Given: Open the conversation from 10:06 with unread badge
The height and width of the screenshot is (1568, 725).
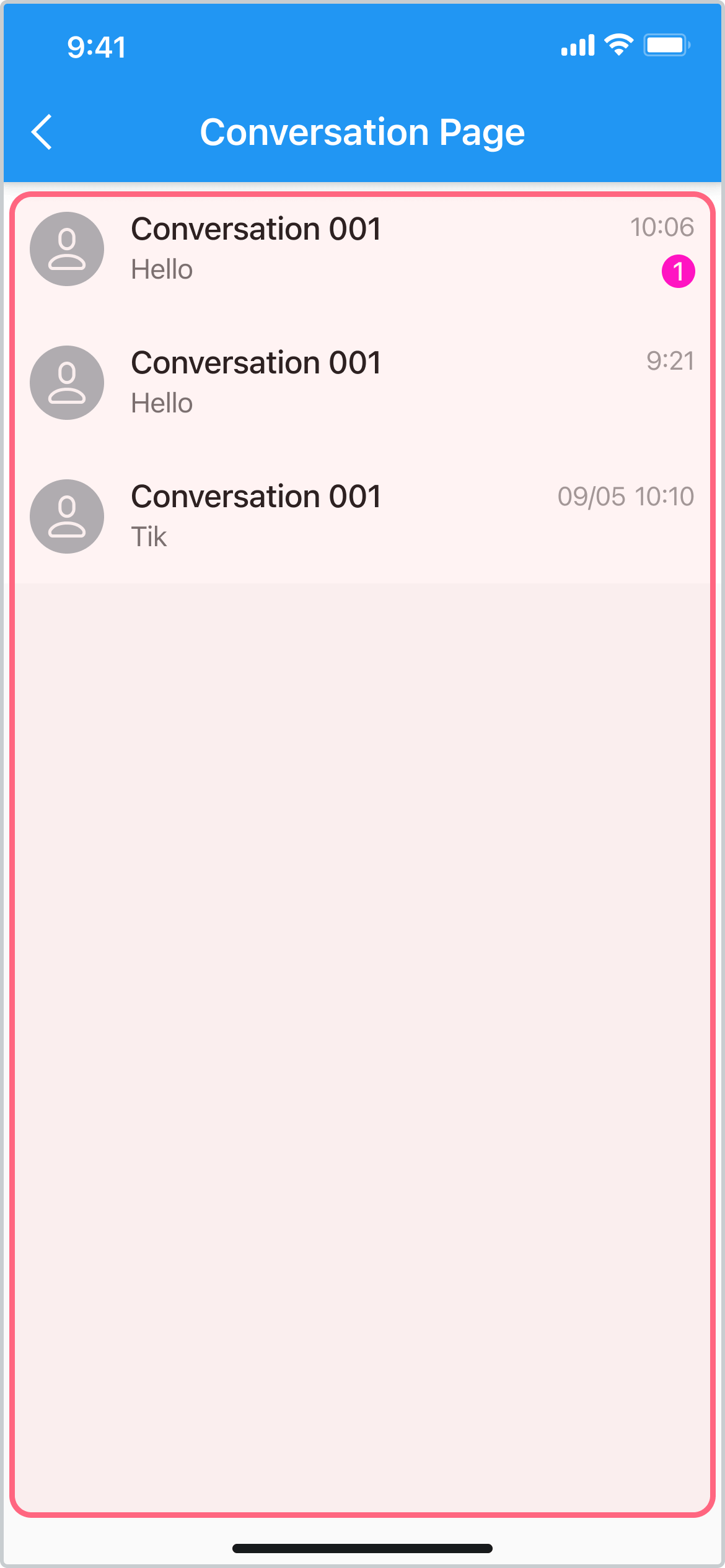Looking at the screenshot, I should click(362, 250).
